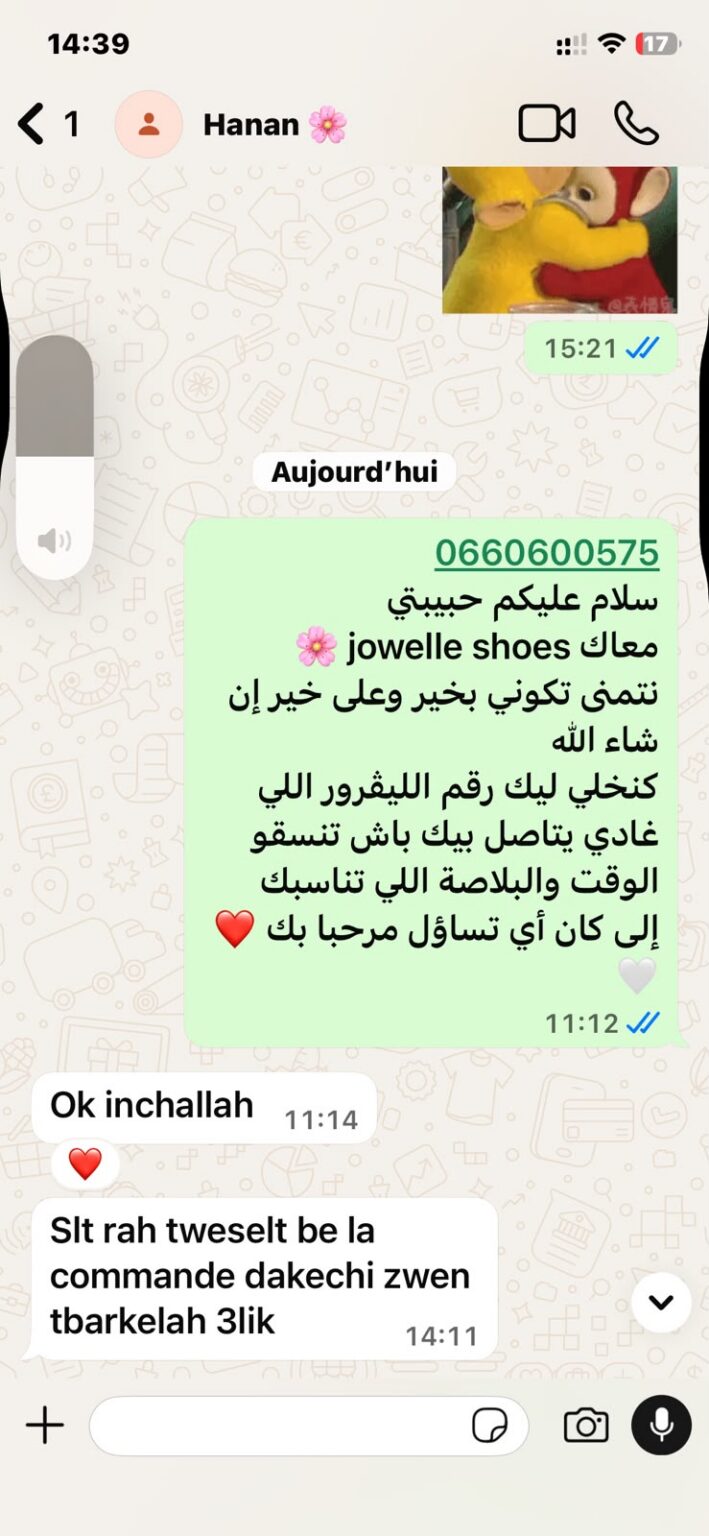Image resolution: width=709 pixels, height=1536 pixels.
Task: Record a voice message with the microphone
Action: coord(661,1425)
